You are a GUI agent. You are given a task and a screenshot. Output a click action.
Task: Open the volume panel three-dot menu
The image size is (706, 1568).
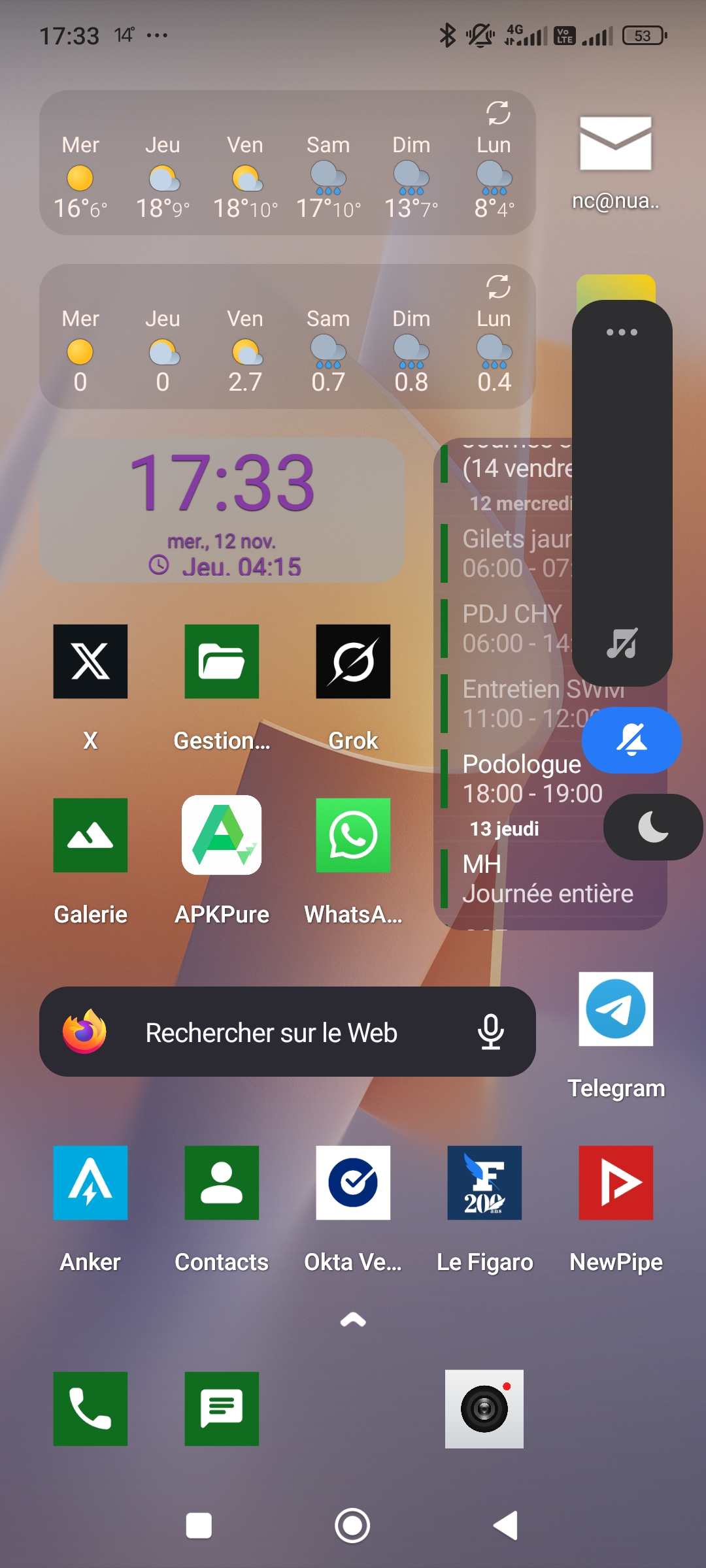(x=622, y=332)
